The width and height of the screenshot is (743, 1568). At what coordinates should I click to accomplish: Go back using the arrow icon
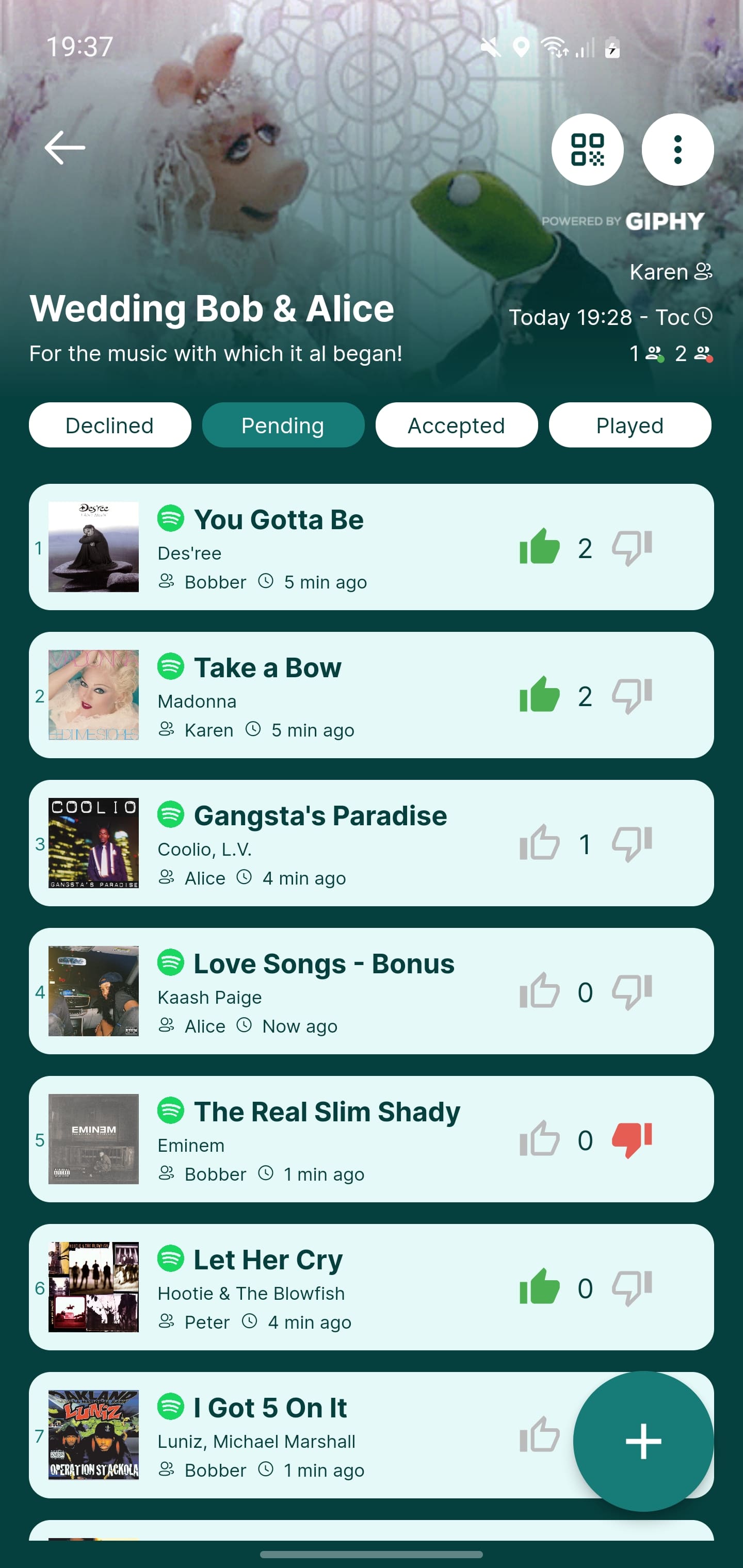click(64, 148)
